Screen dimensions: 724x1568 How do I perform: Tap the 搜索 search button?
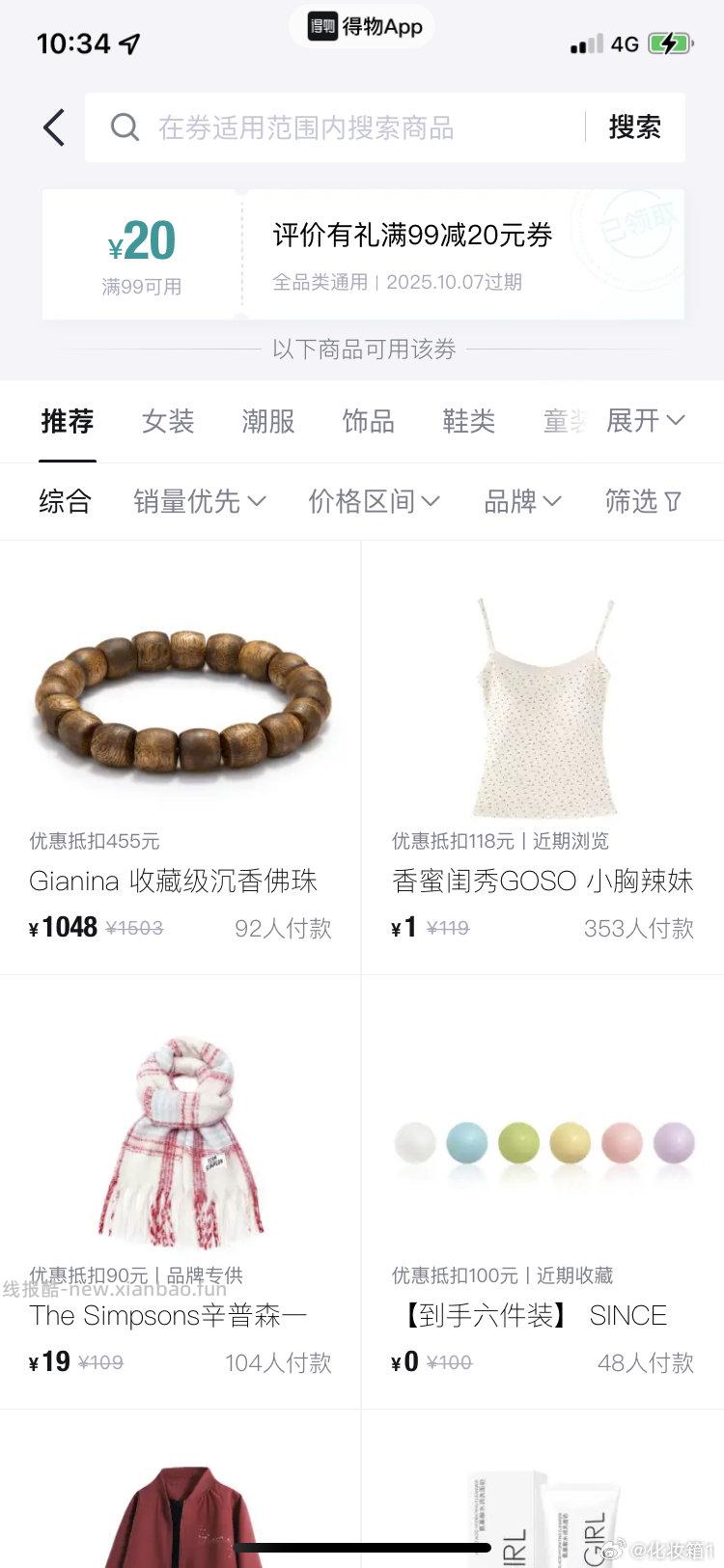(x=634, y=126)
